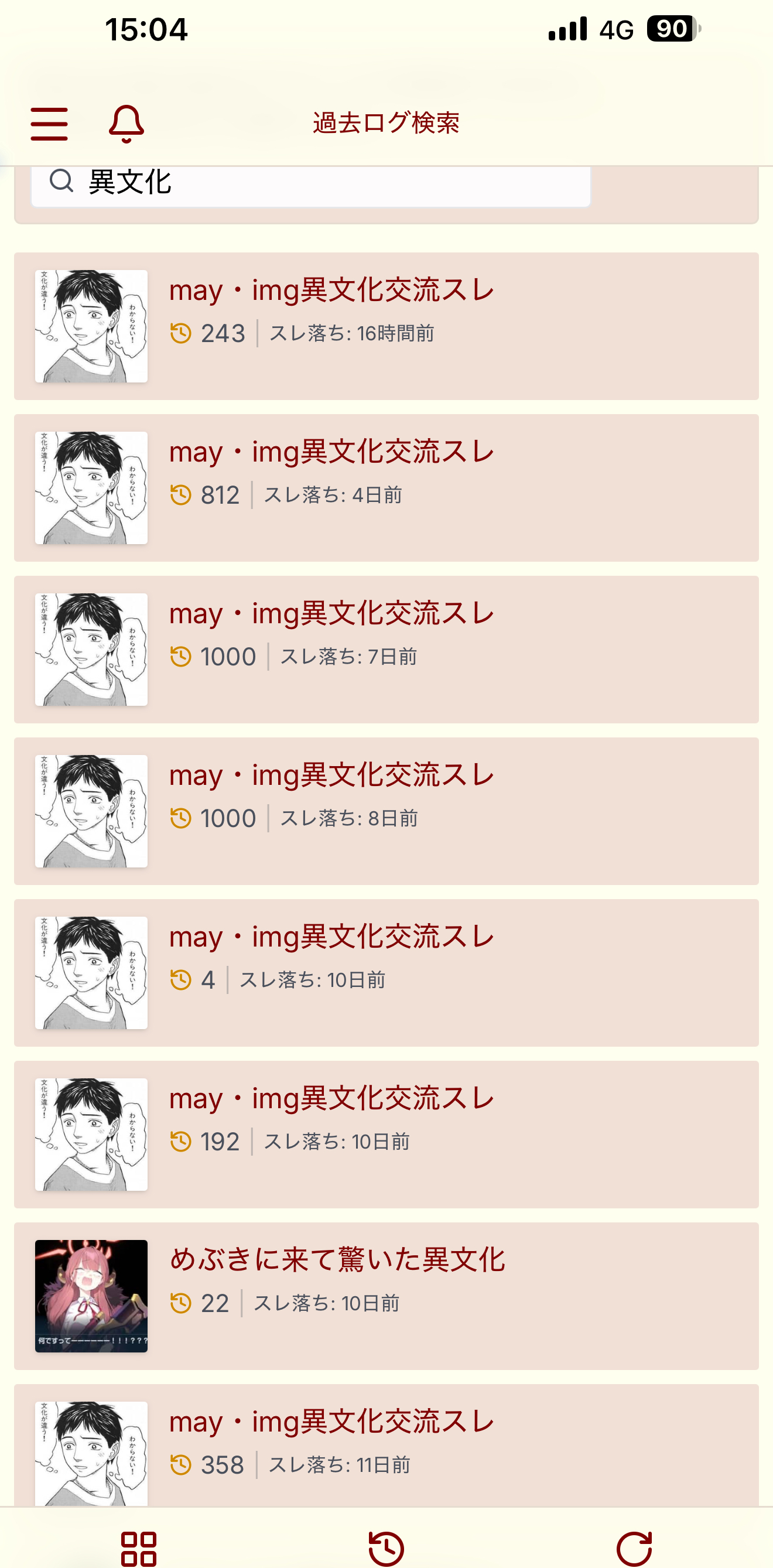The width and height of the screenshot is (773, 1568).
Task: Open the notifications bell
Action: pos(126,124)
